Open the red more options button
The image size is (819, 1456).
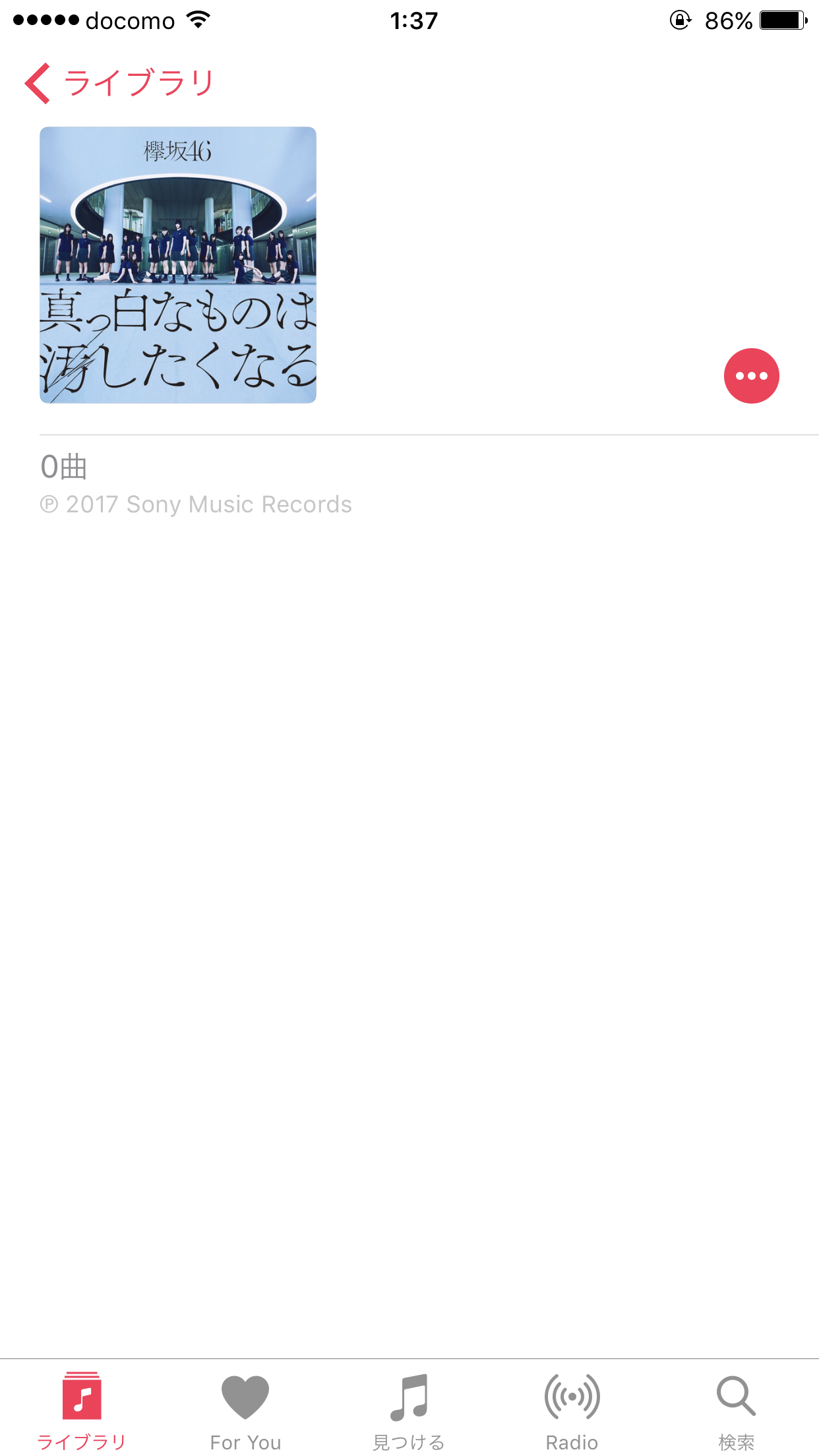click(751, 376)
